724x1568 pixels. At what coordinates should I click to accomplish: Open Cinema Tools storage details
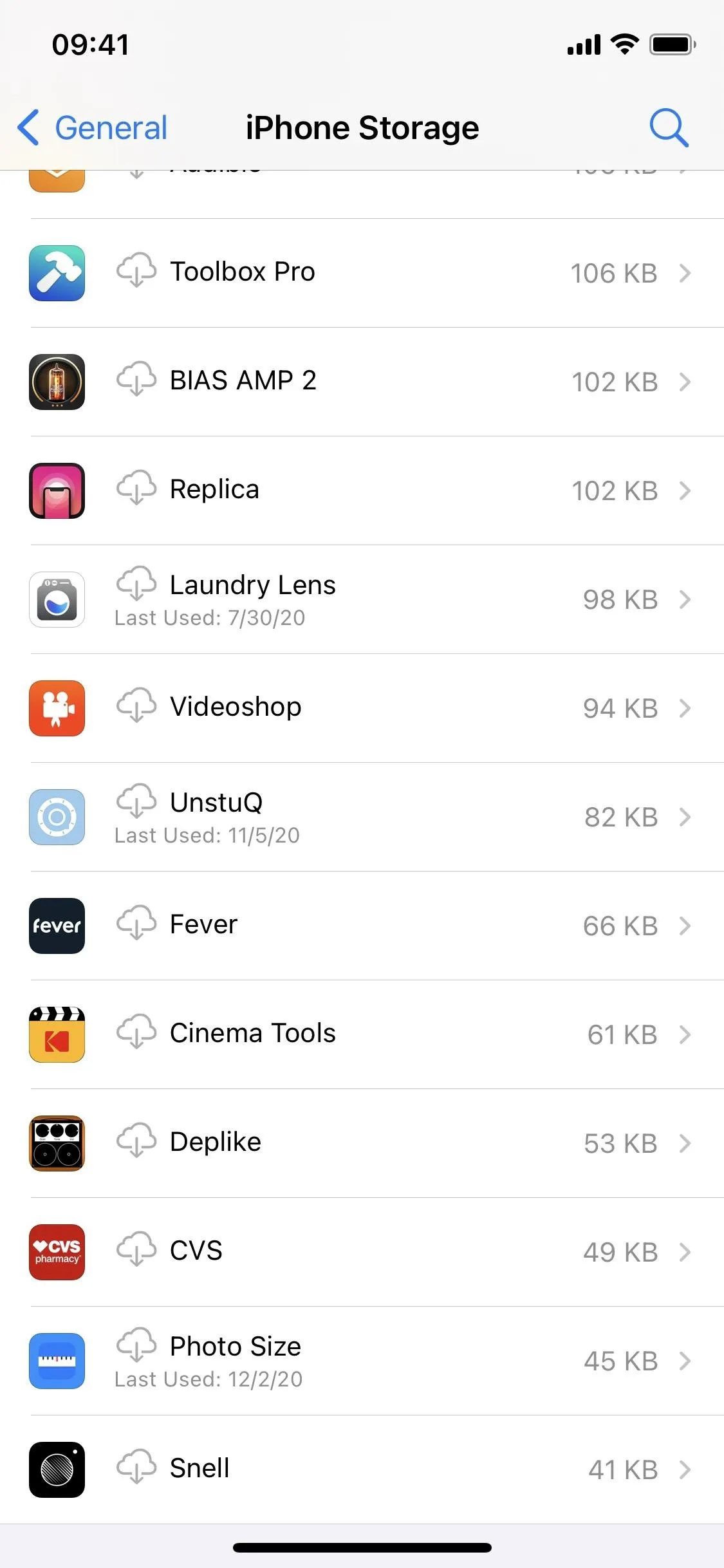tap(362, 1034)
